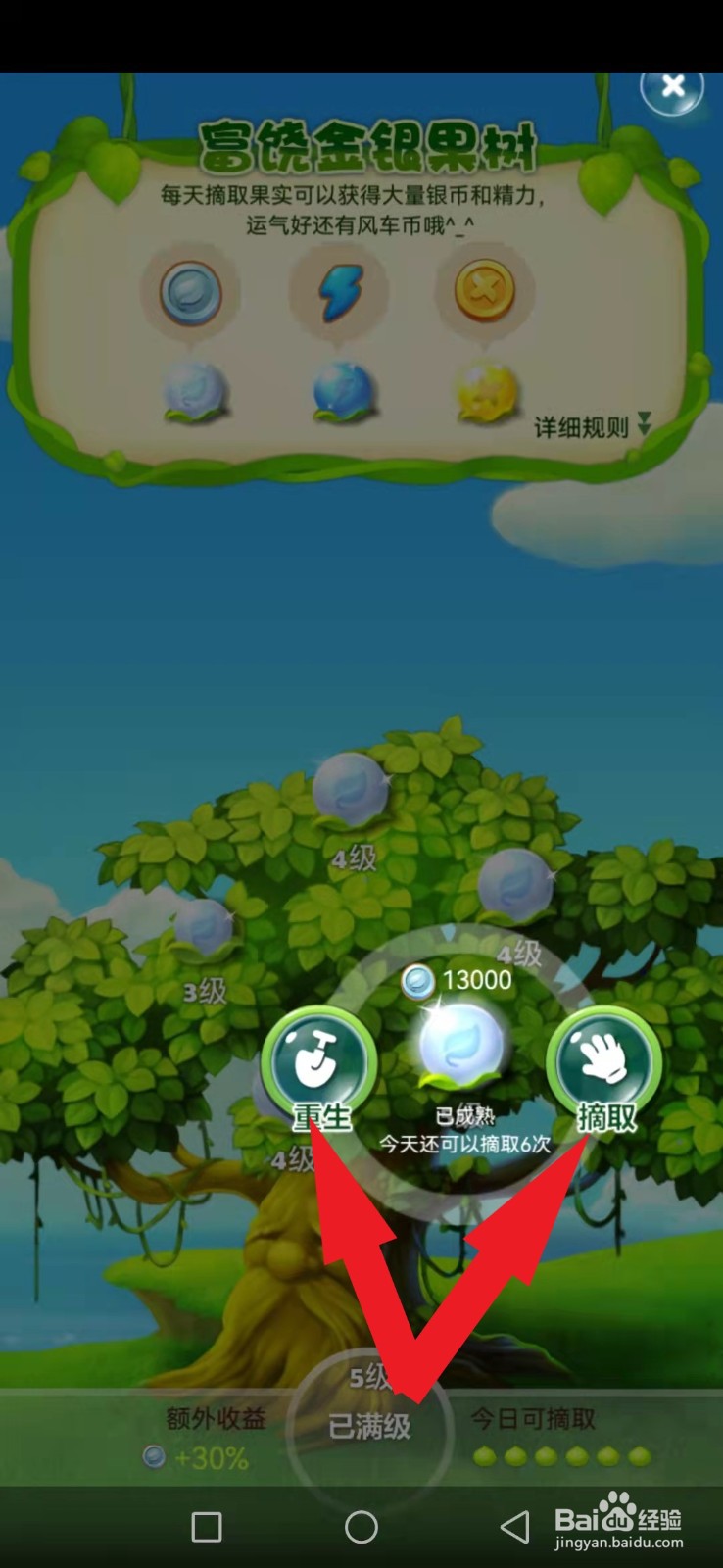Click the 4级 fruit at the treetop
The width and height of the screenshot is (723, 1568).
pyautogui.click(x=351, y=789)
